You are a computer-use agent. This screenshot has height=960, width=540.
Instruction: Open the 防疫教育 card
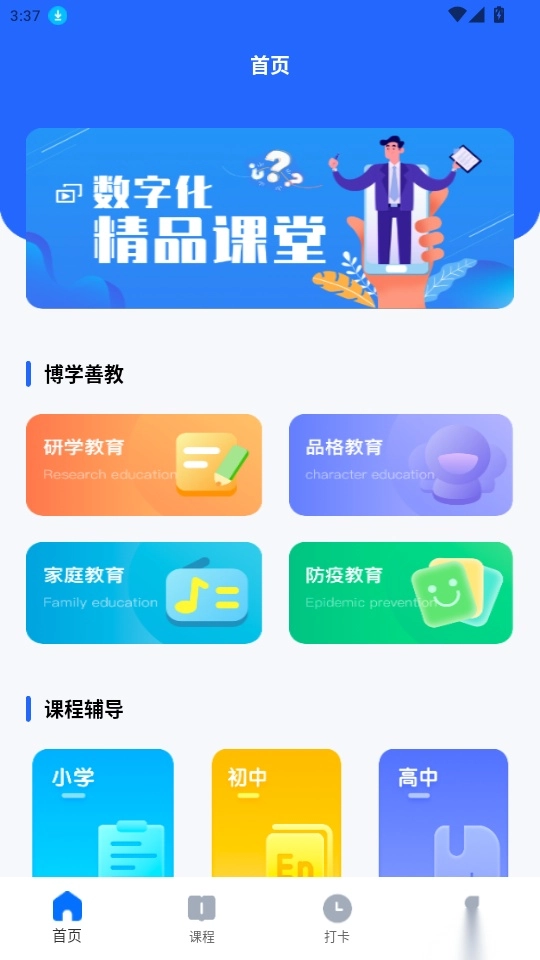click(401, 593)
